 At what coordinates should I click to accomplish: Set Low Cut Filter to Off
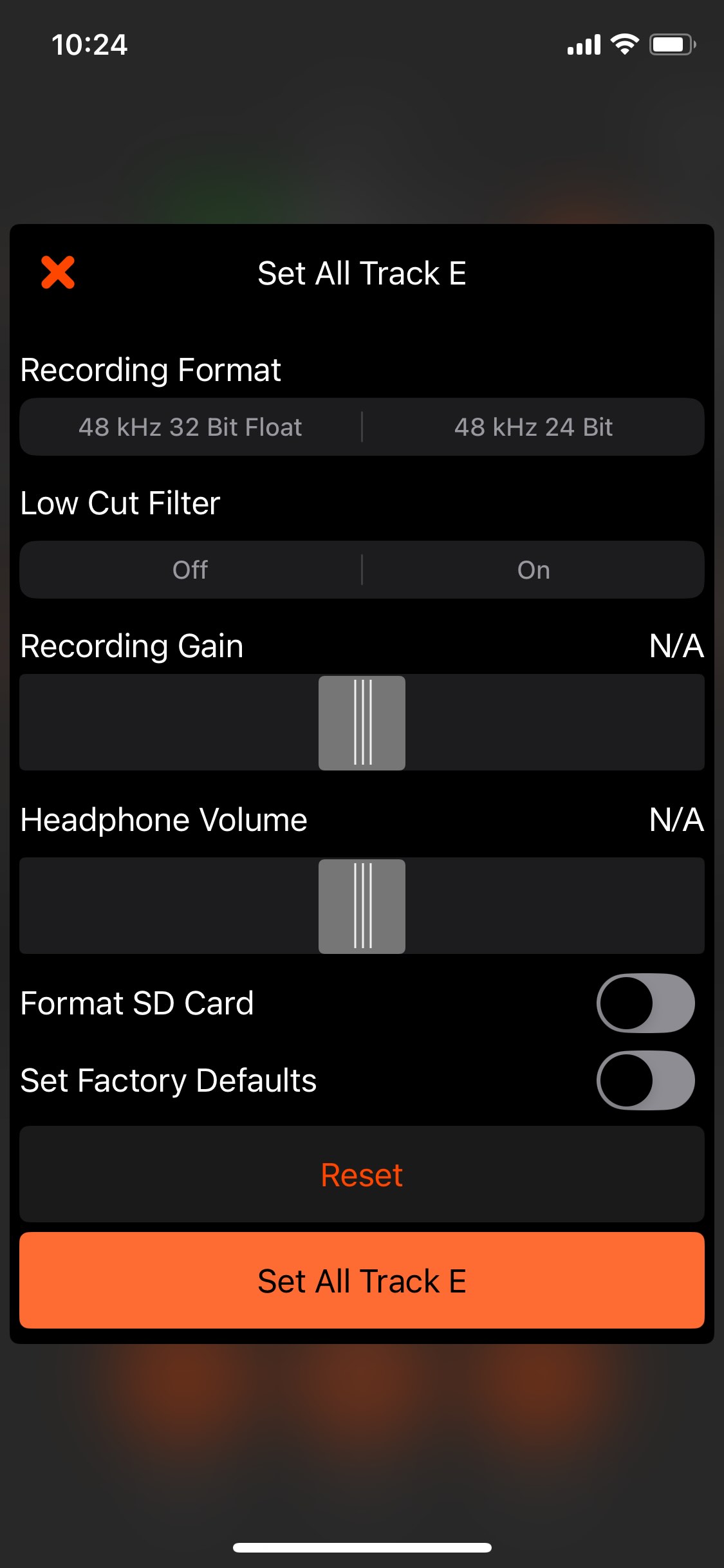point(190,570)
